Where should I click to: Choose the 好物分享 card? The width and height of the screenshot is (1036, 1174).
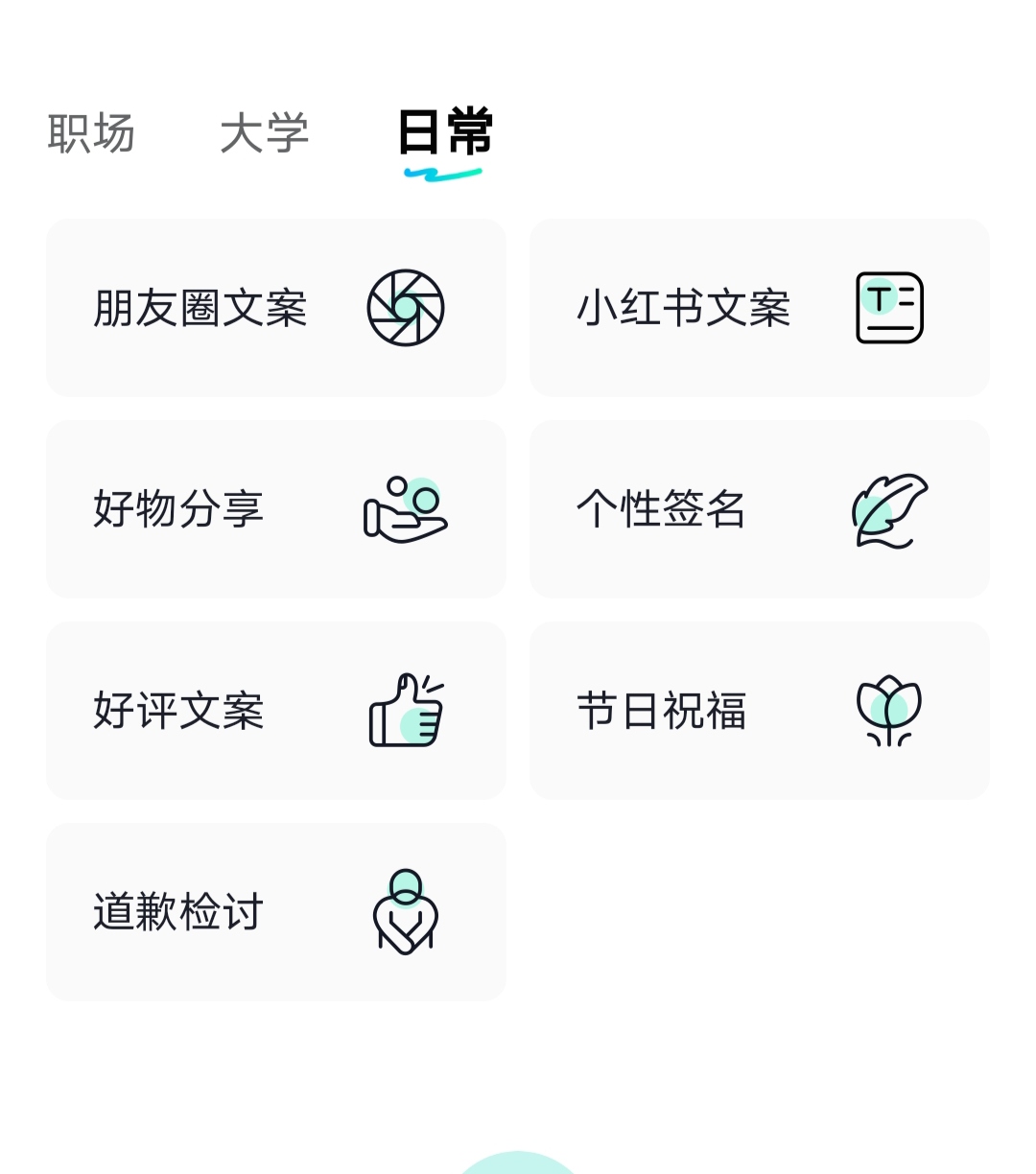pyautogui.click(x=276, y=509)
